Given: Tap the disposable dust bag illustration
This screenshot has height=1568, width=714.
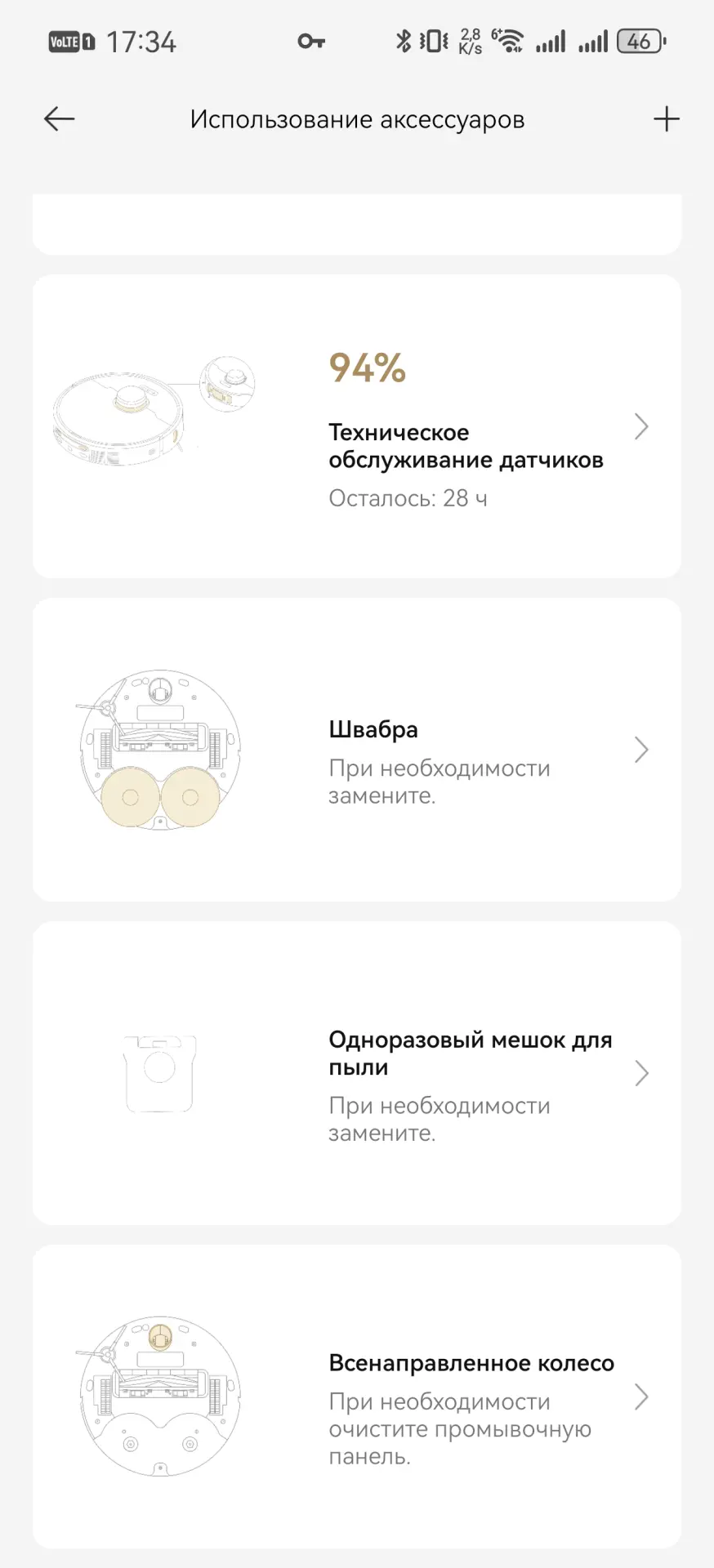Looking at the screenshot, I should click(x=158, y=1073).
